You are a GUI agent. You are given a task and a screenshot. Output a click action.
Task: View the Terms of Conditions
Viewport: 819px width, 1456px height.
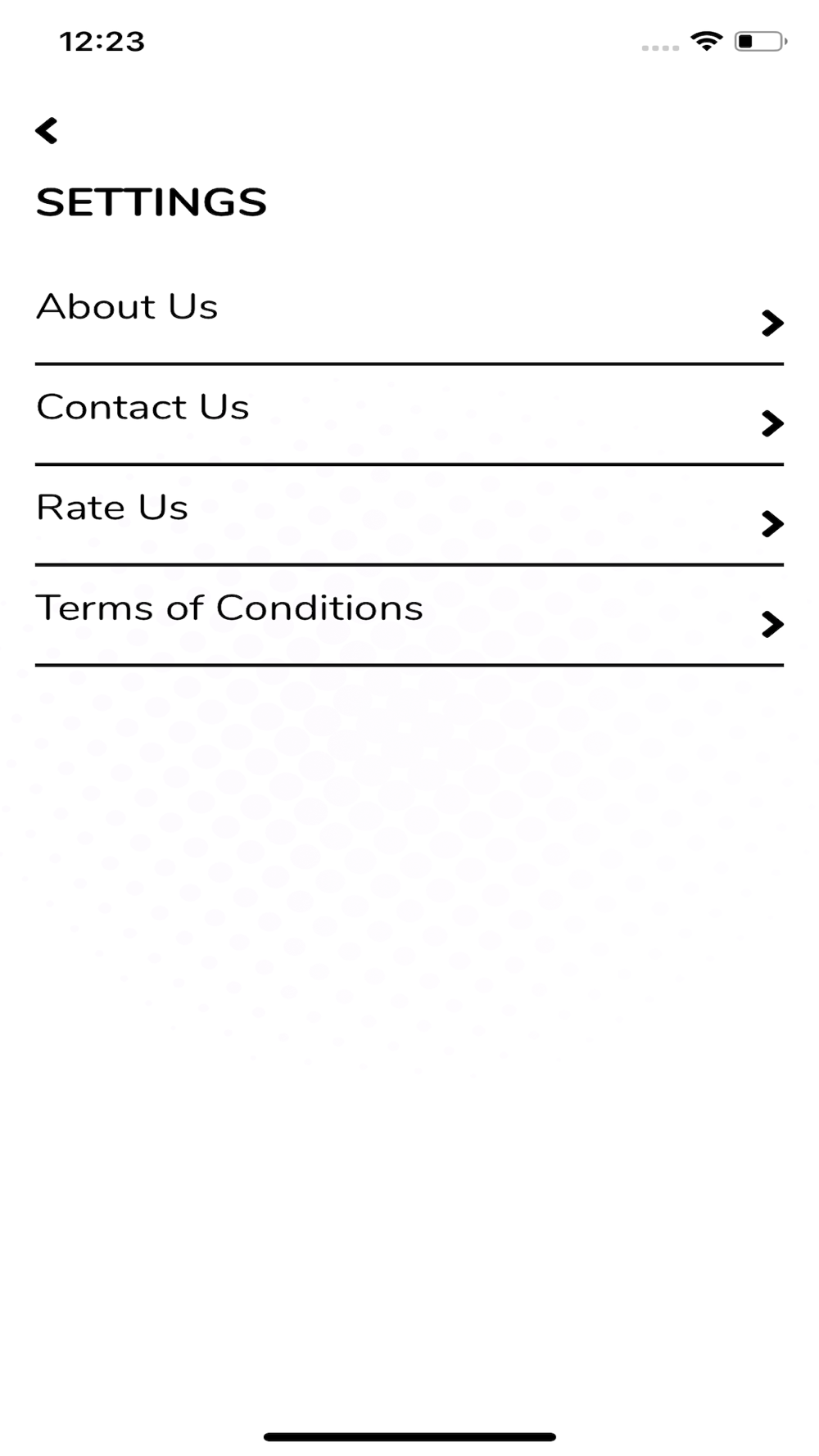pos(229,608)
